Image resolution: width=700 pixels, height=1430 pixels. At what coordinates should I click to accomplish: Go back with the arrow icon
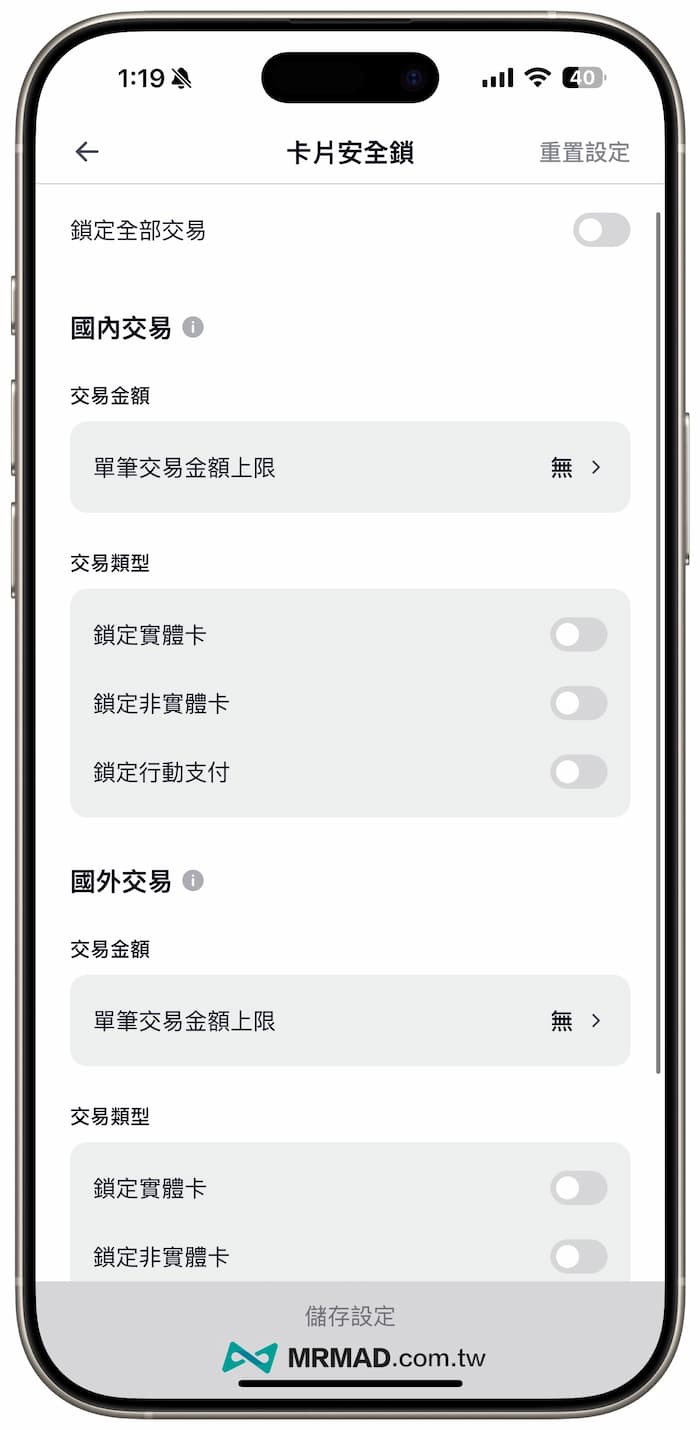[87, 152]
